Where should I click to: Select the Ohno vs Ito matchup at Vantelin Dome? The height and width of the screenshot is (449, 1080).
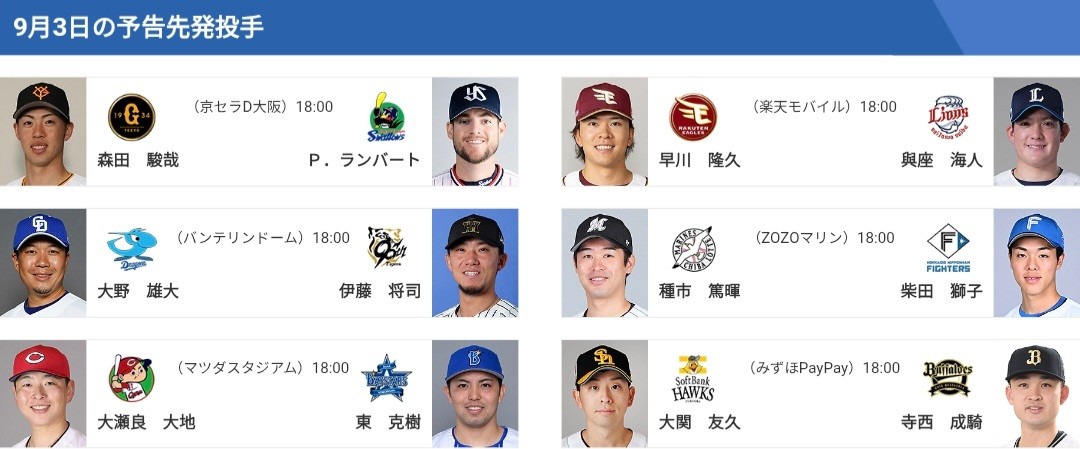(x=259, y=263)
